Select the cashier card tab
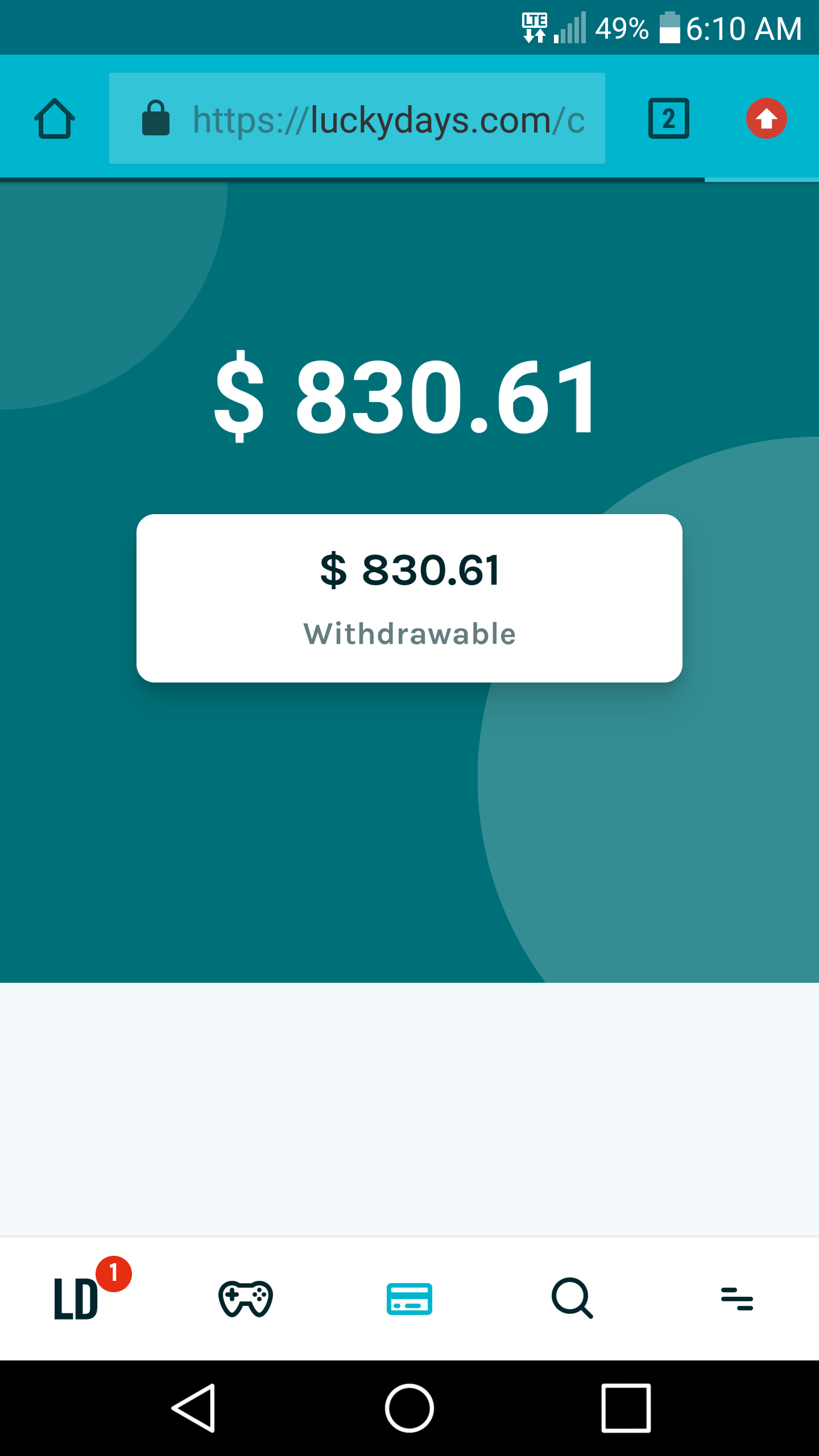Screen dimensions: 819x1456 pyautogui.click(x=409, y=1299)
